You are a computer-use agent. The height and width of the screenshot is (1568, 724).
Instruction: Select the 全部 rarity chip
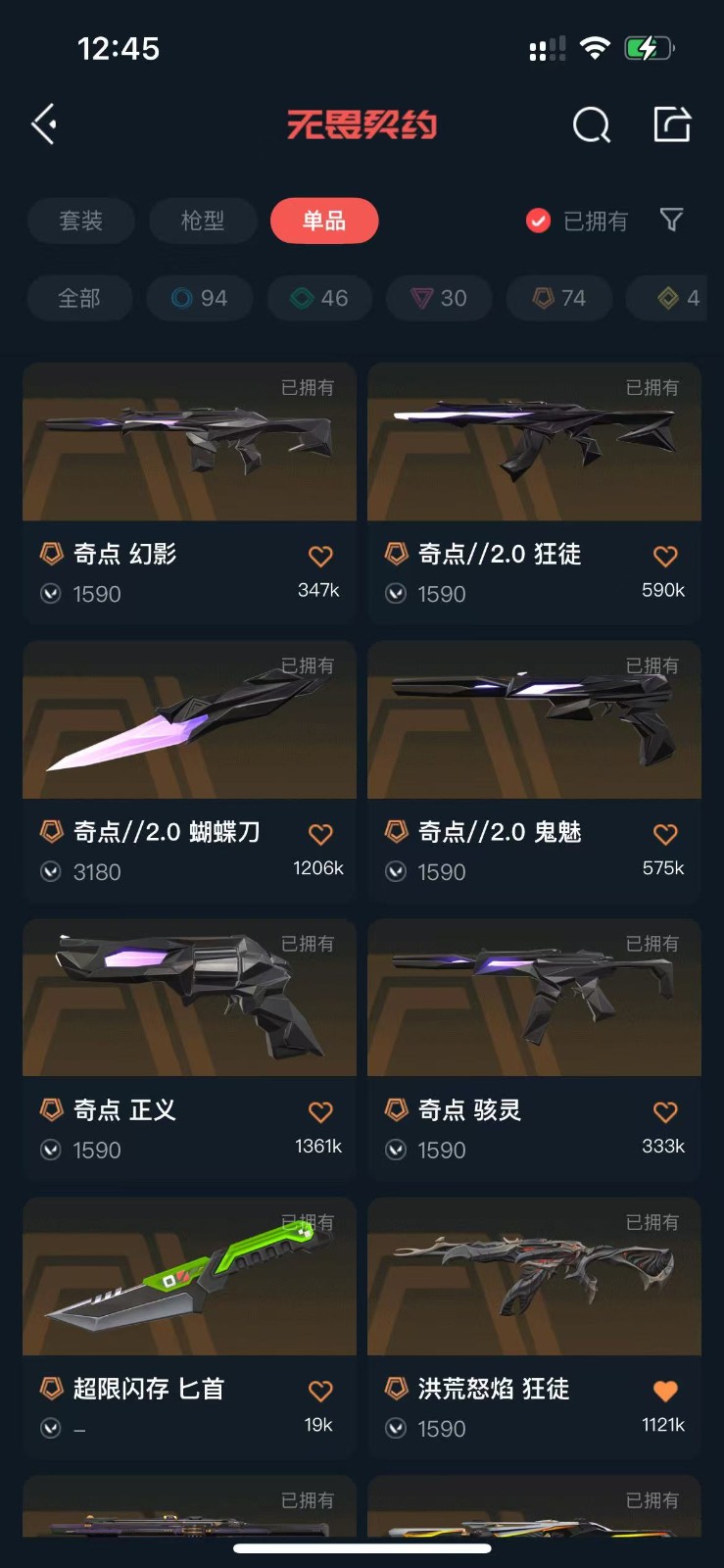pos(79,298)
